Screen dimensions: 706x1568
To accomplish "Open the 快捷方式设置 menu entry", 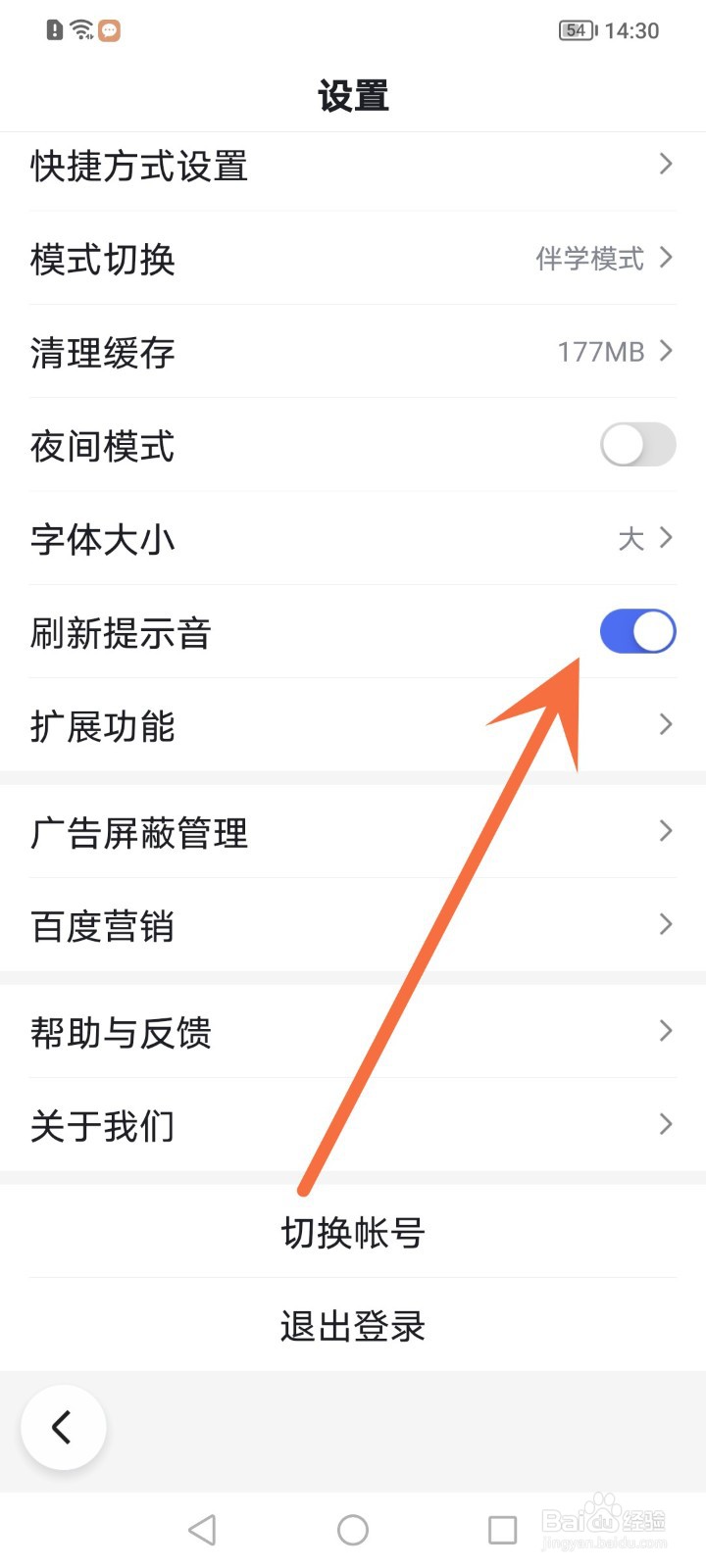I will pos(353,166).
